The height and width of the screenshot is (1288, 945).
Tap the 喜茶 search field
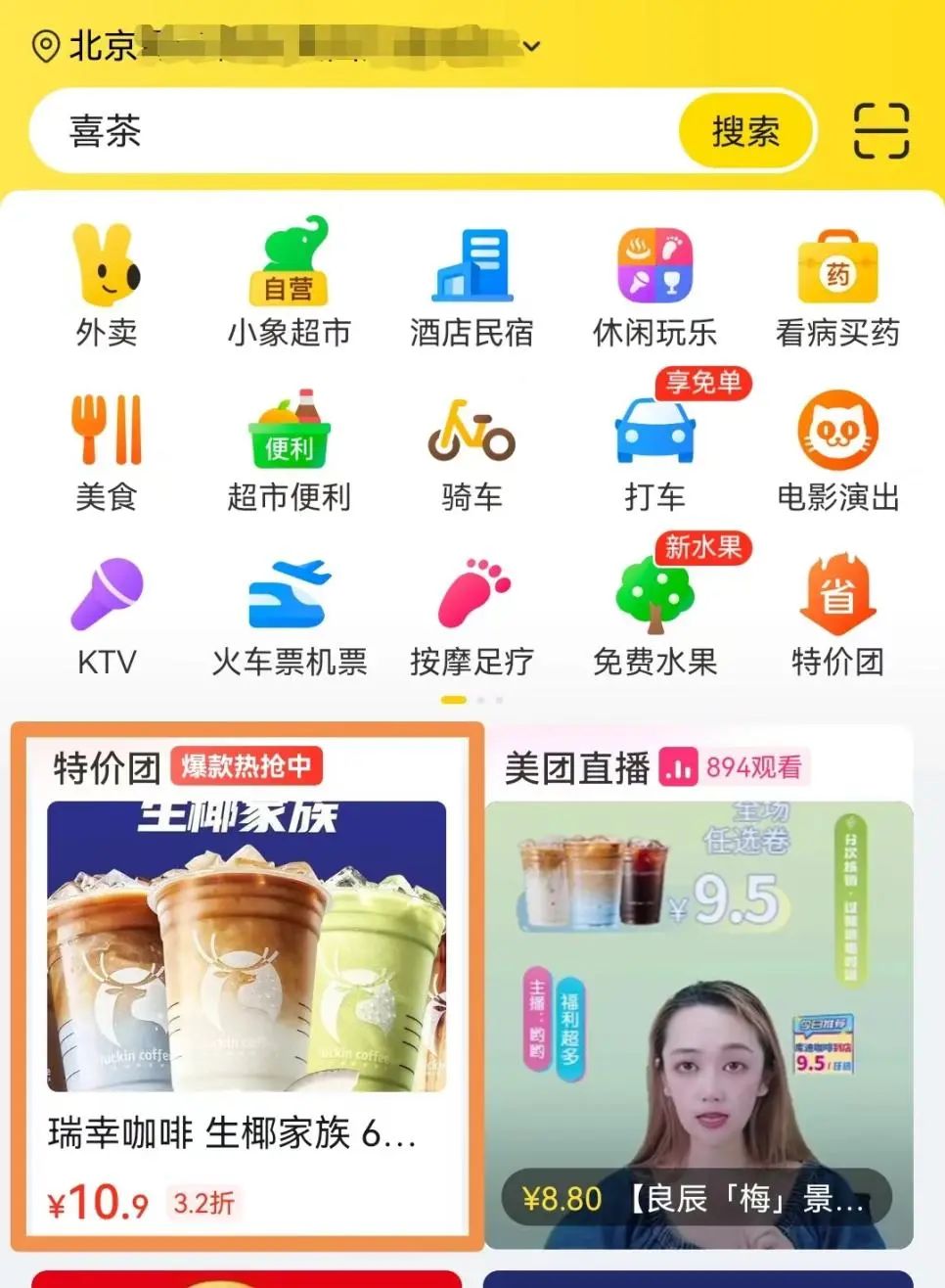pyautogui.click(x=352, y=131)
